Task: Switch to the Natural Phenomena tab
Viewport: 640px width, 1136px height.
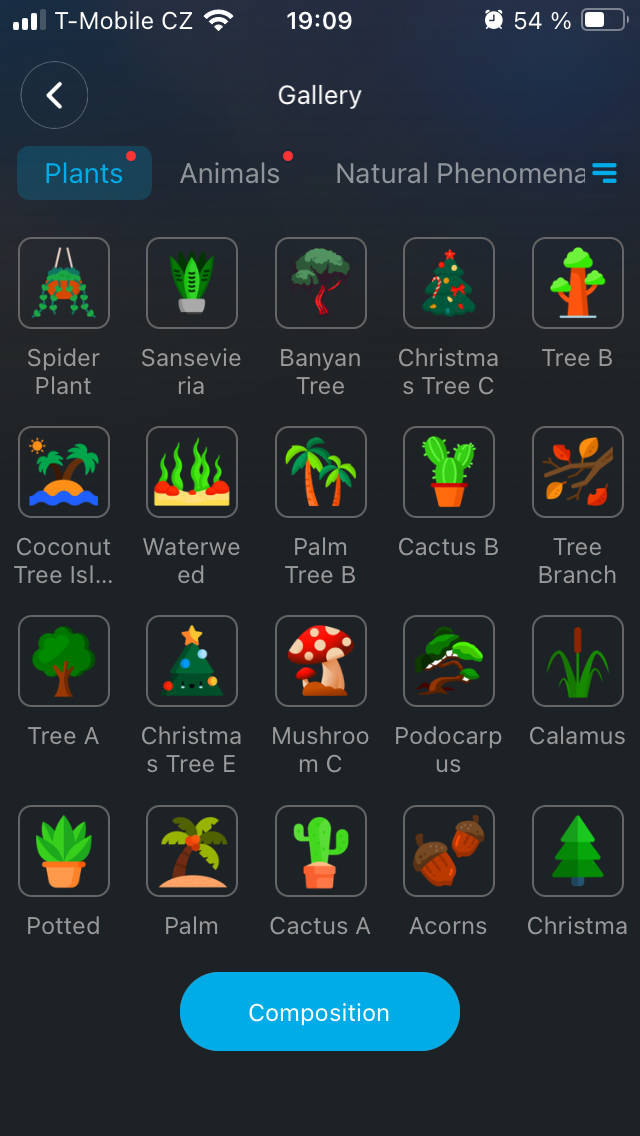Action: point(460,173)
